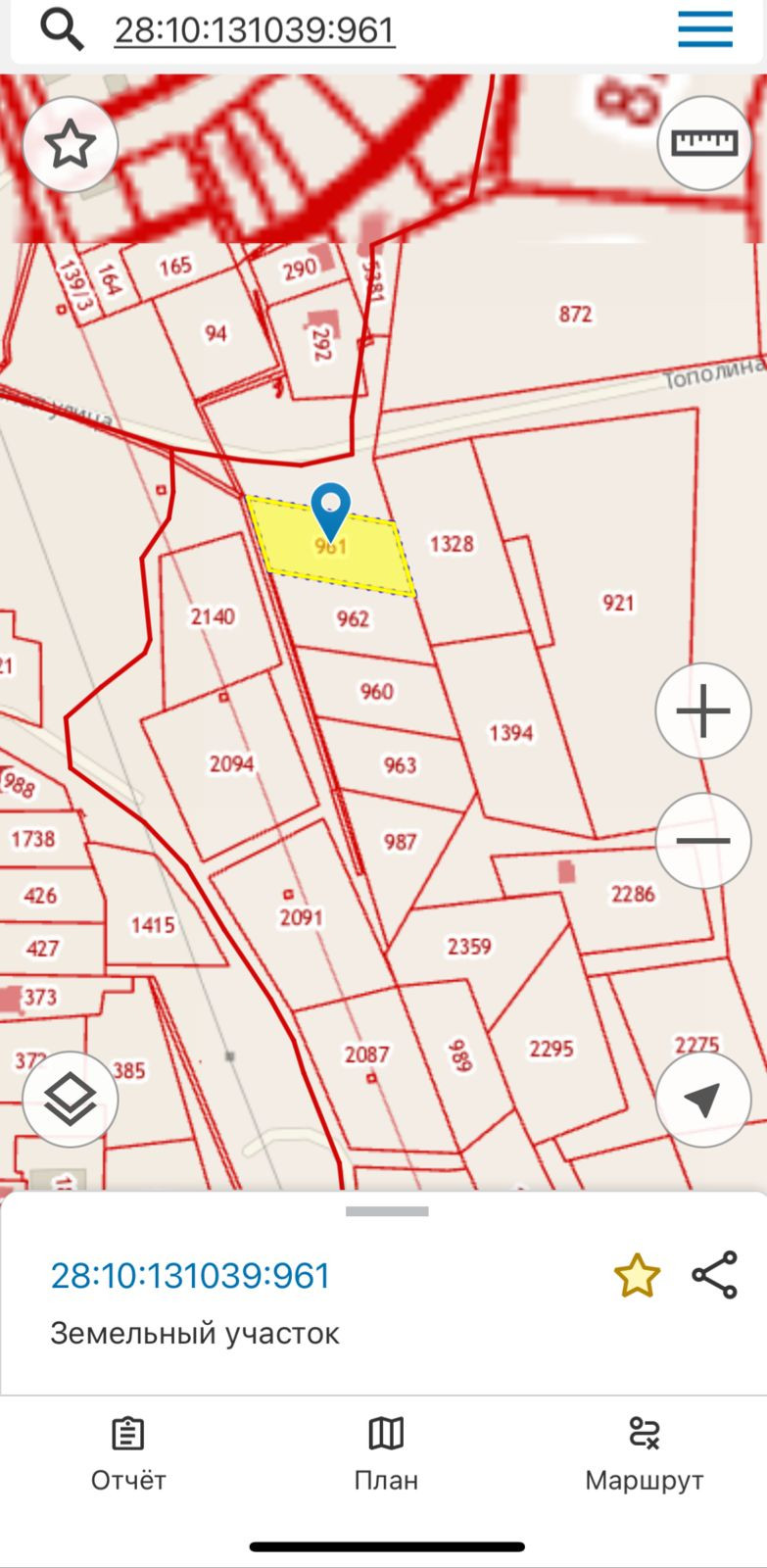Zoom out with the minus button
Screen dimensions: 767x1568
point(702,841)
